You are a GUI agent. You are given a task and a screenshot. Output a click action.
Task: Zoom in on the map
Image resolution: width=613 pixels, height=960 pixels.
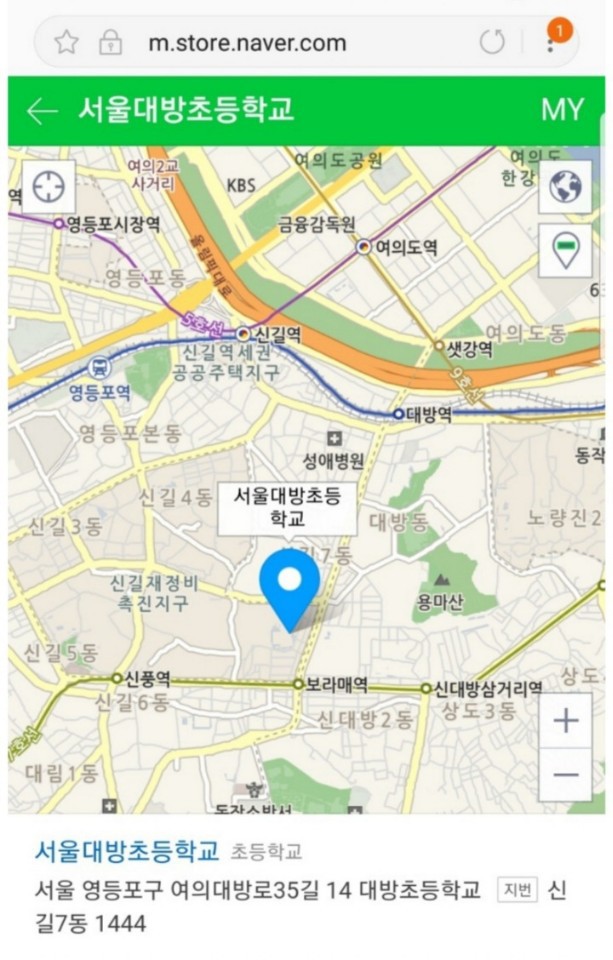(x=565, y=720)
